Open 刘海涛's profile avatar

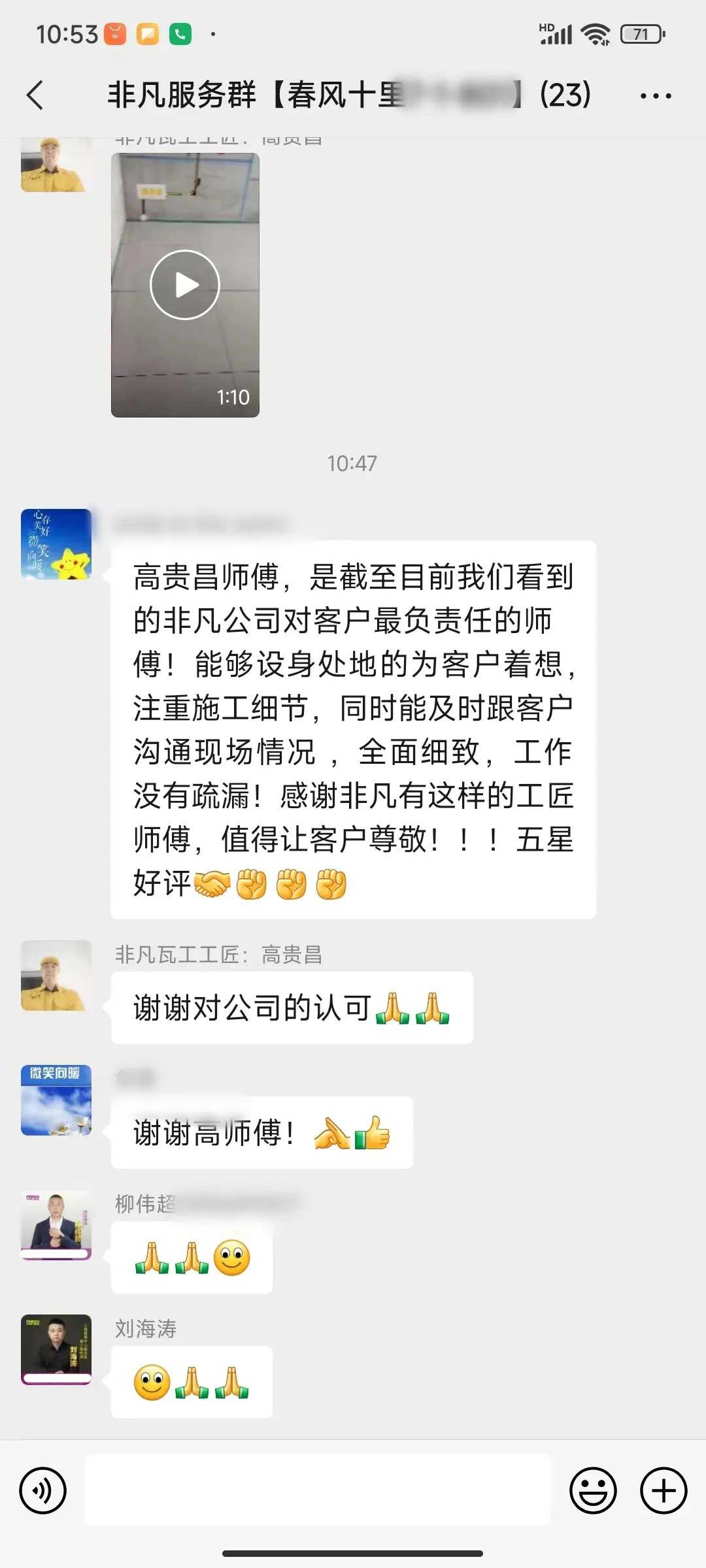point(56,1350)
